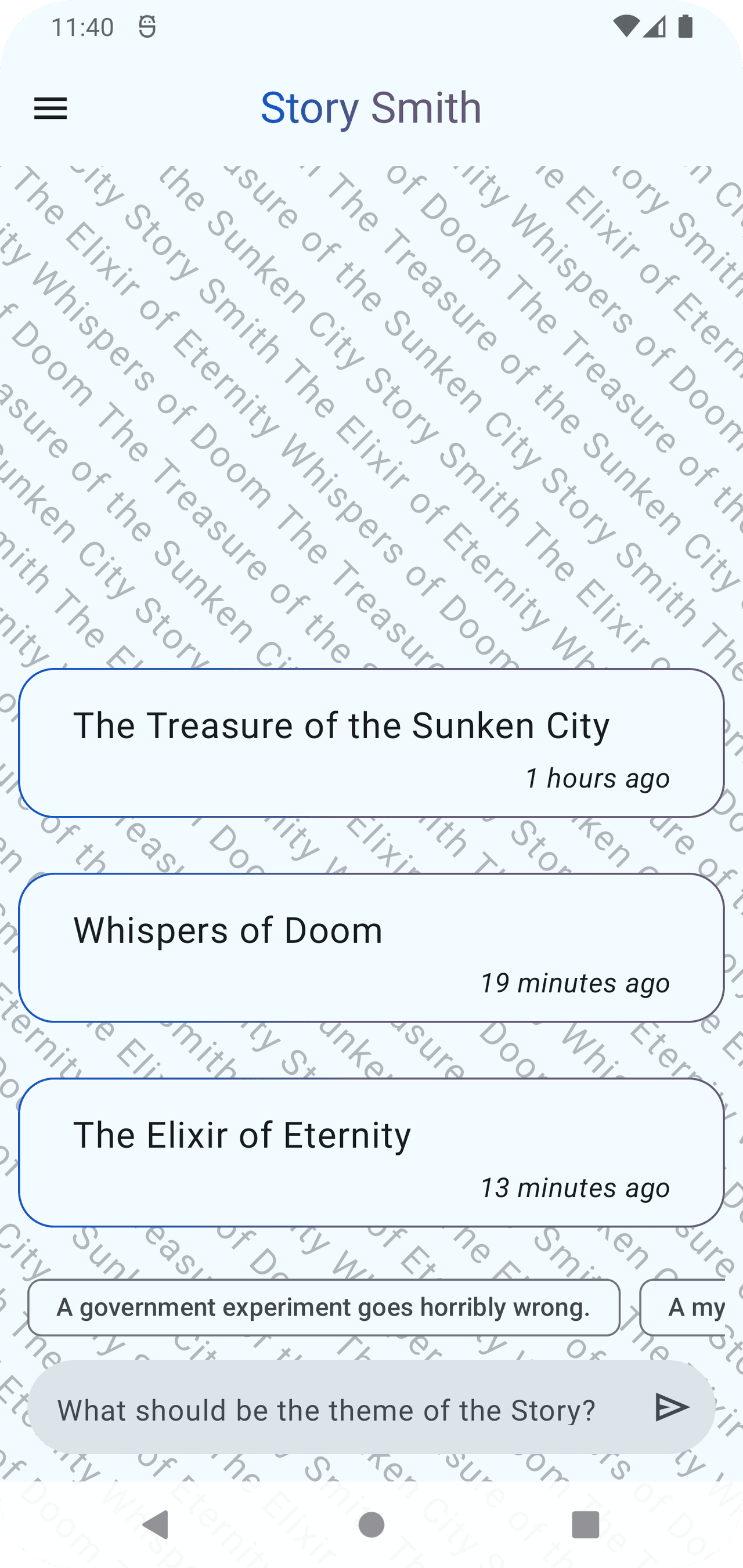Go to the system home screen
The height and width of the screenshot is (1568, 743).
pos(371,1525)
